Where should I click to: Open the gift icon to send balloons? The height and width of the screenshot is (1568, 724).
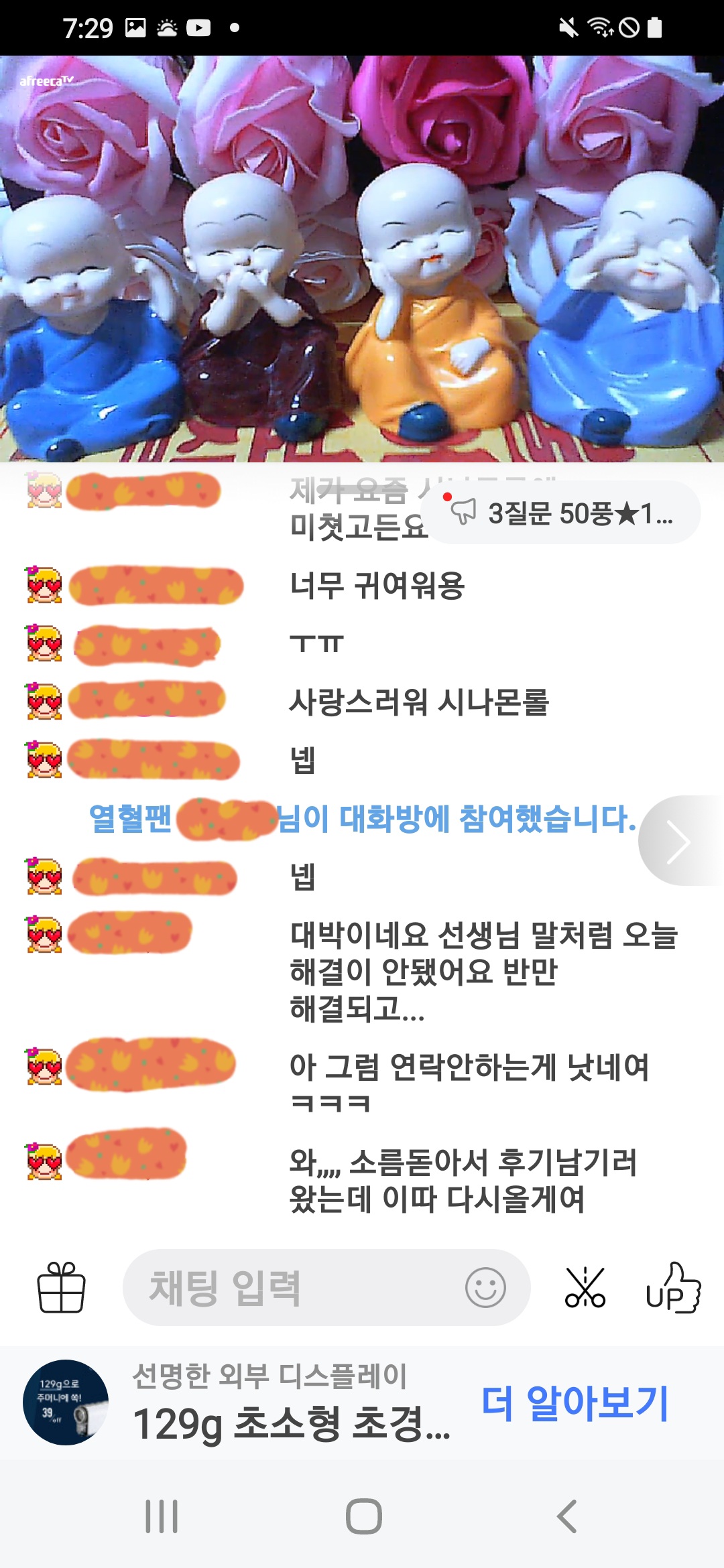[61, 1287]
